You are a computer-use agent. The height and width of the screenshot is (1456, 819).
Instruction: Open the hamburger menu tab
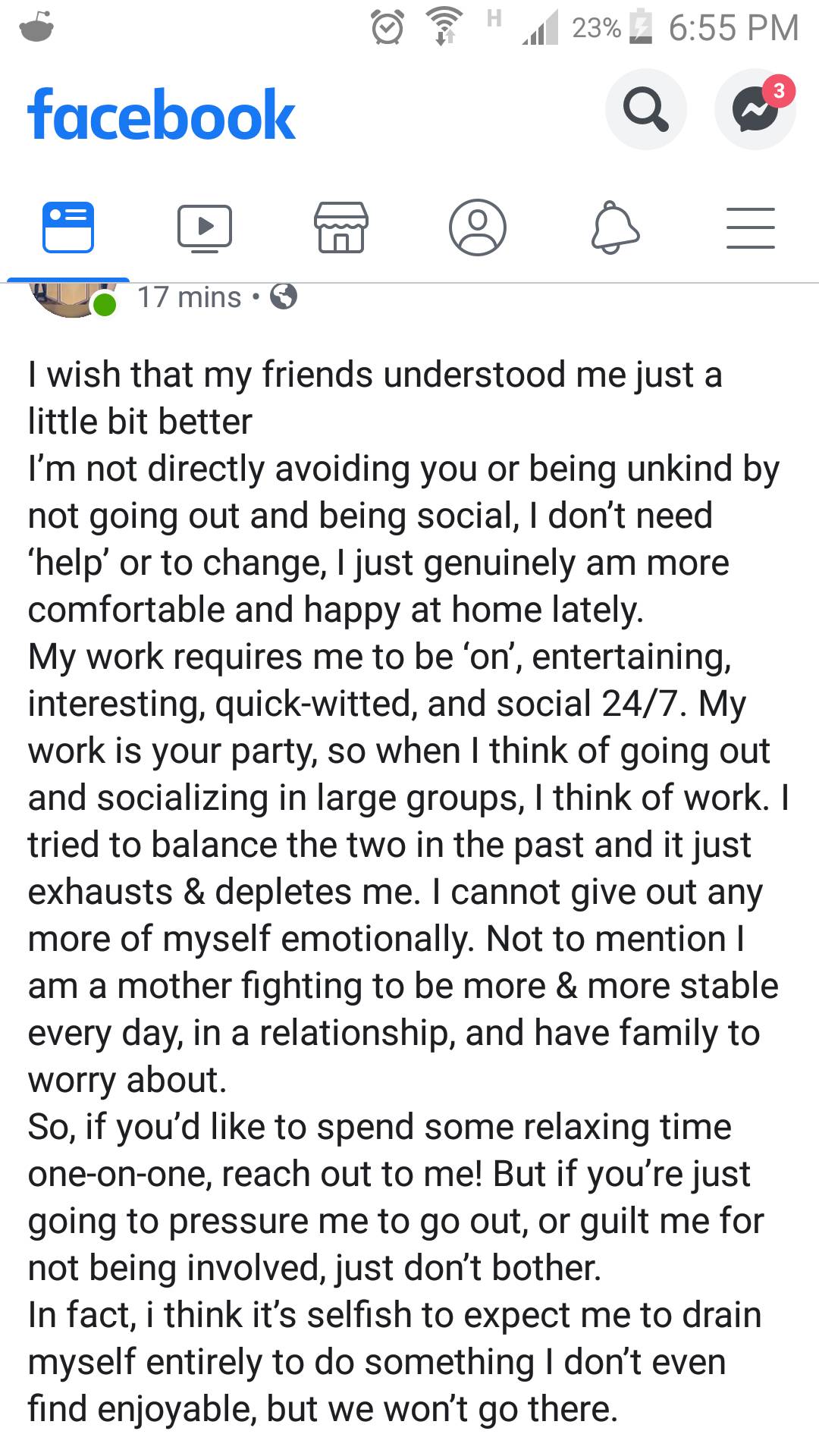coord(751,227)
